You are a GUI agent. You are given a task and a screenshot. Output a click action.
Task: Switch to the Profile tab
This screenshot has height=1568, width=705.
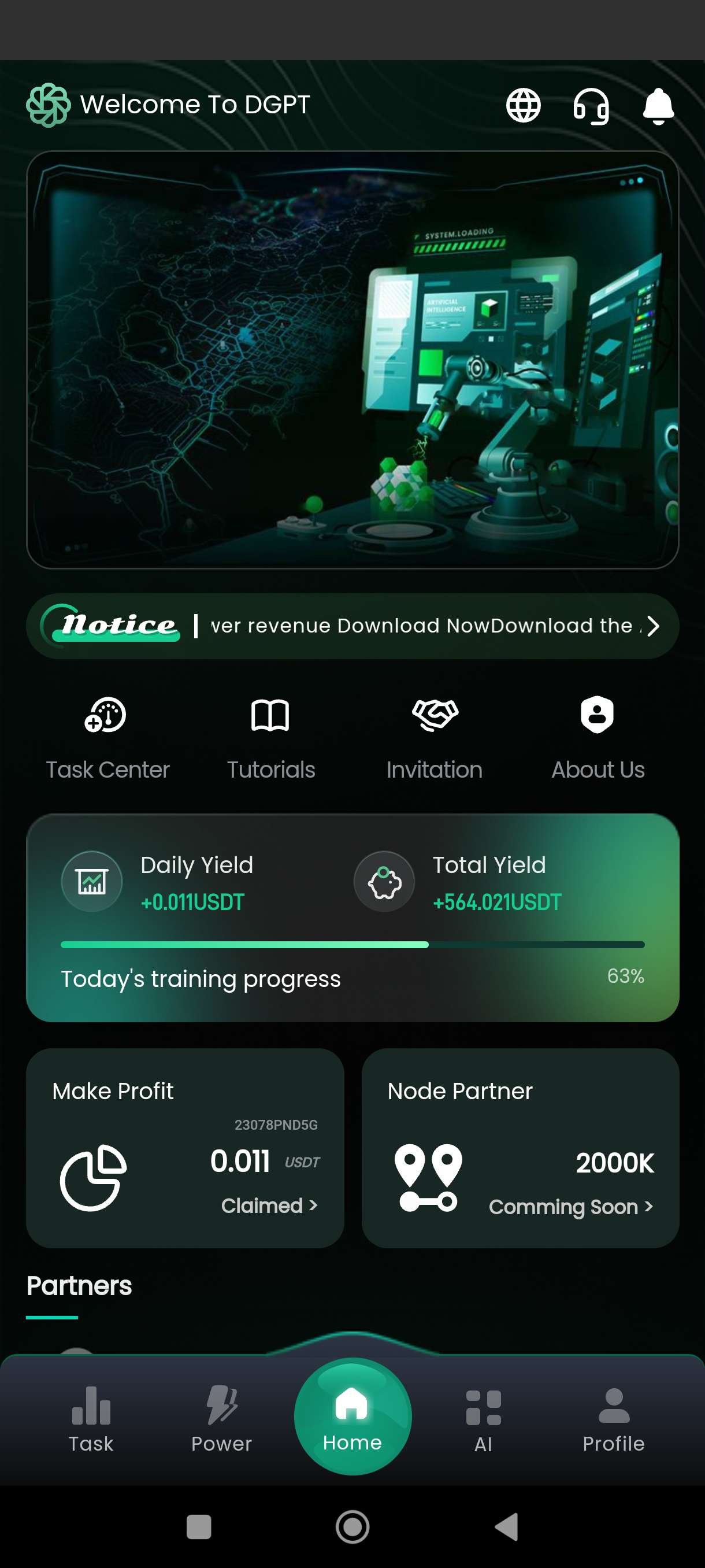613,1419
